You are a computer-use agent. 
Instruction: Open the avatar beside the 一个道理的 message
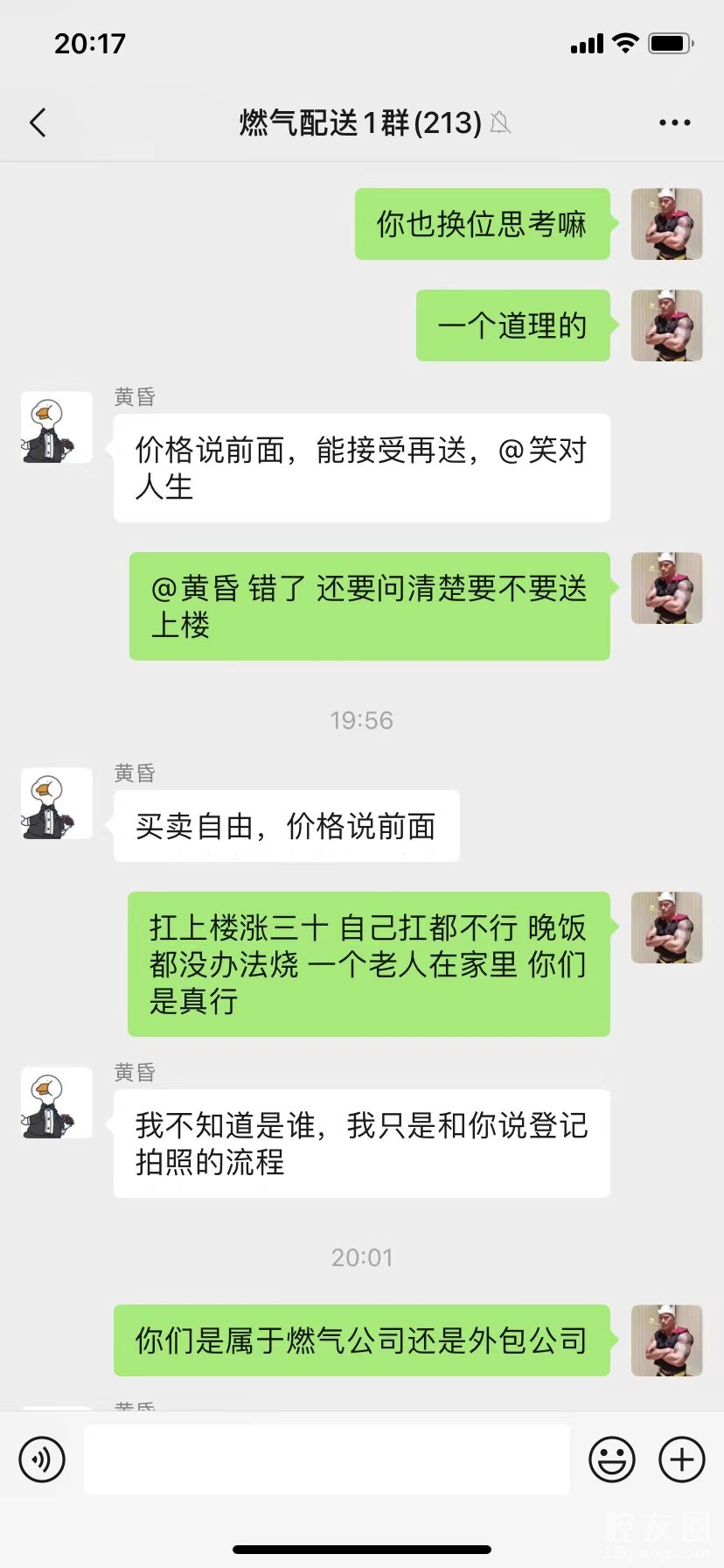(666, 325)
